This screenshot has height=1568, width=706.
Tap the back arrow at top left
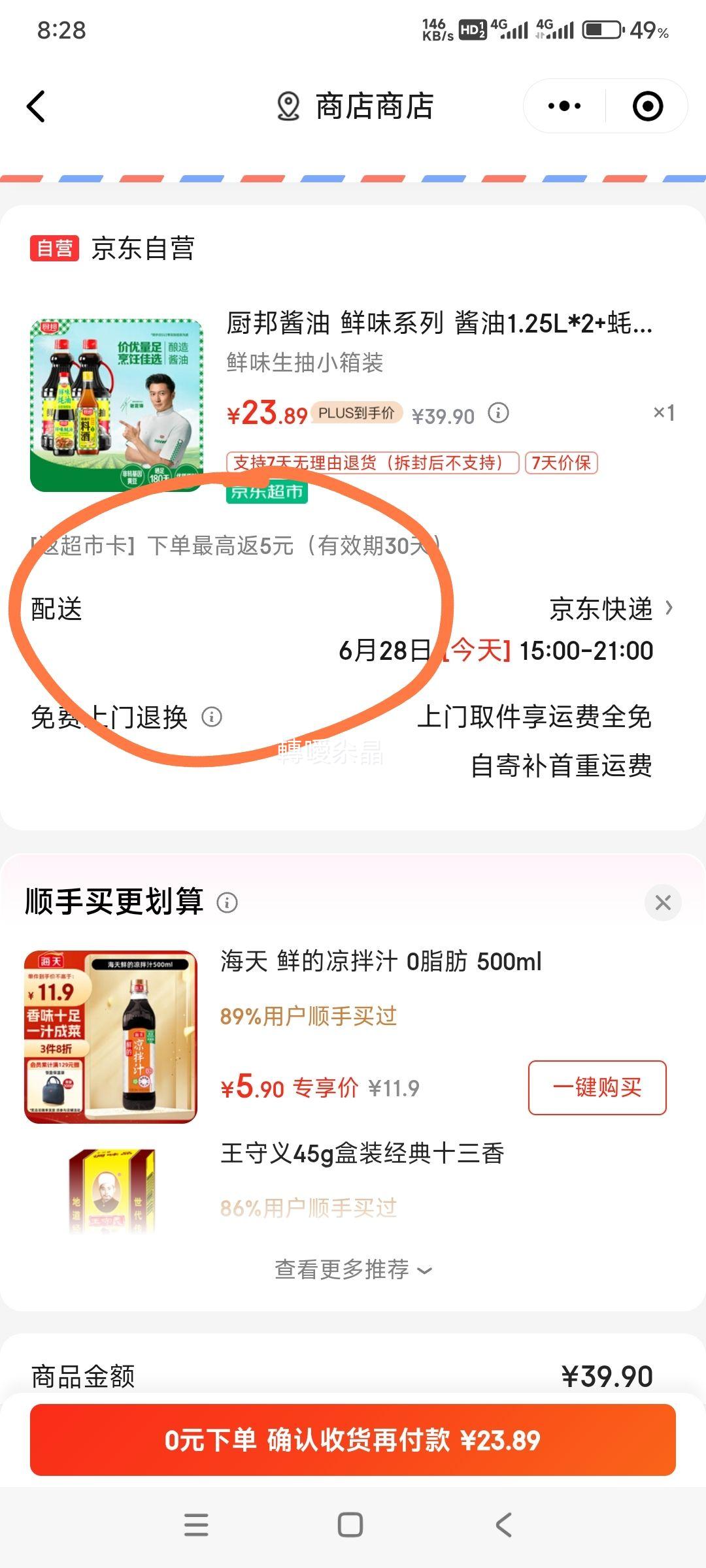[x=37, y=106]
